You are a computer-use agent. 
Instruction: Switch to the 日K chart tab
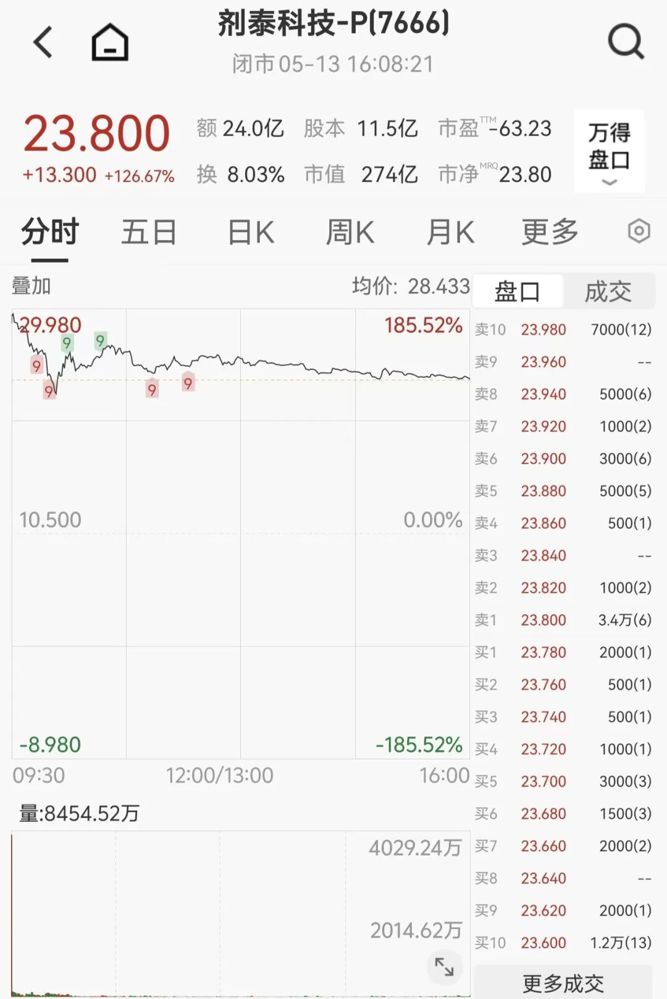pyautogui.click(x=251, y=232)
